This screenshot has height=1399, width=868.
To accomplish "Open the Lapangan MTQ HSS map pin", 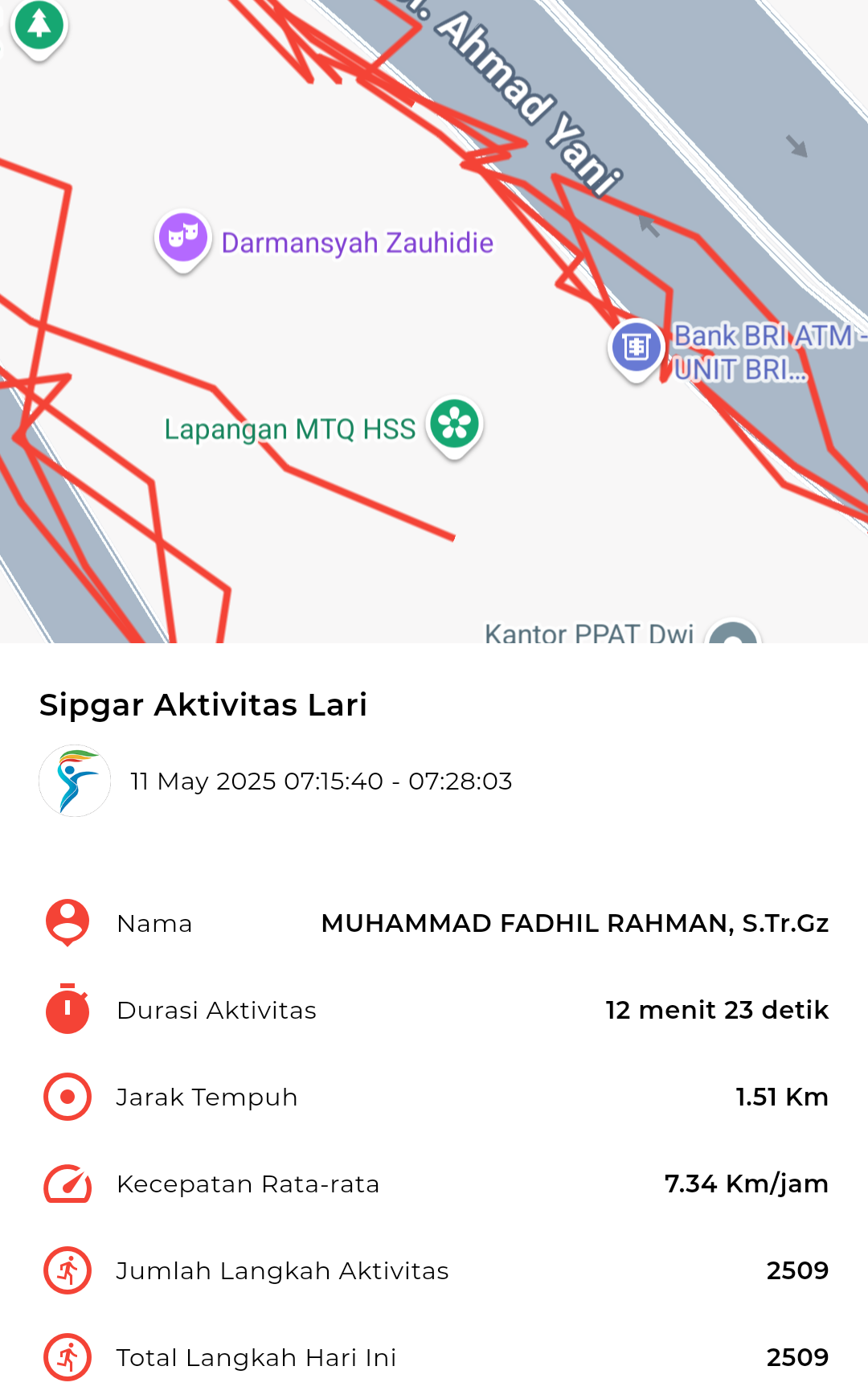I will [x=454, y=426].
